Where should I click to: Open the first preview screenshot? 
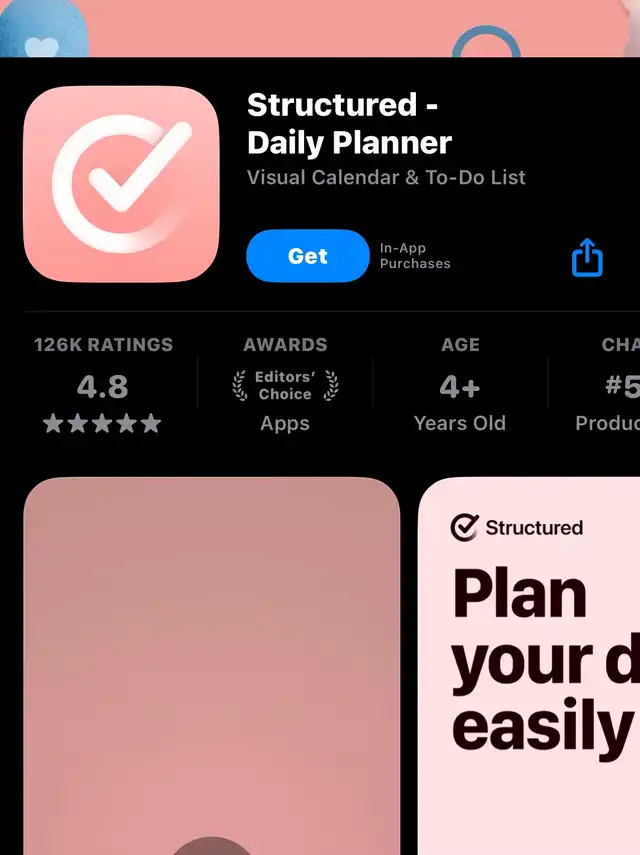(x=212, y=666)
